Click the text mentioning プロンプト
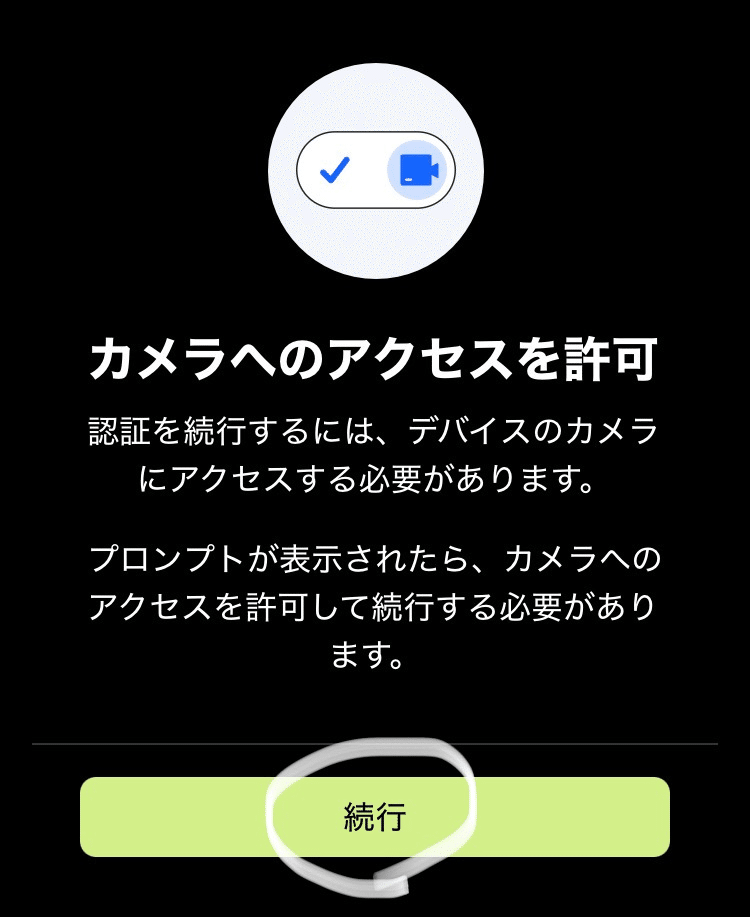Screen dimensions: 750x917 (x=375, y=593)
